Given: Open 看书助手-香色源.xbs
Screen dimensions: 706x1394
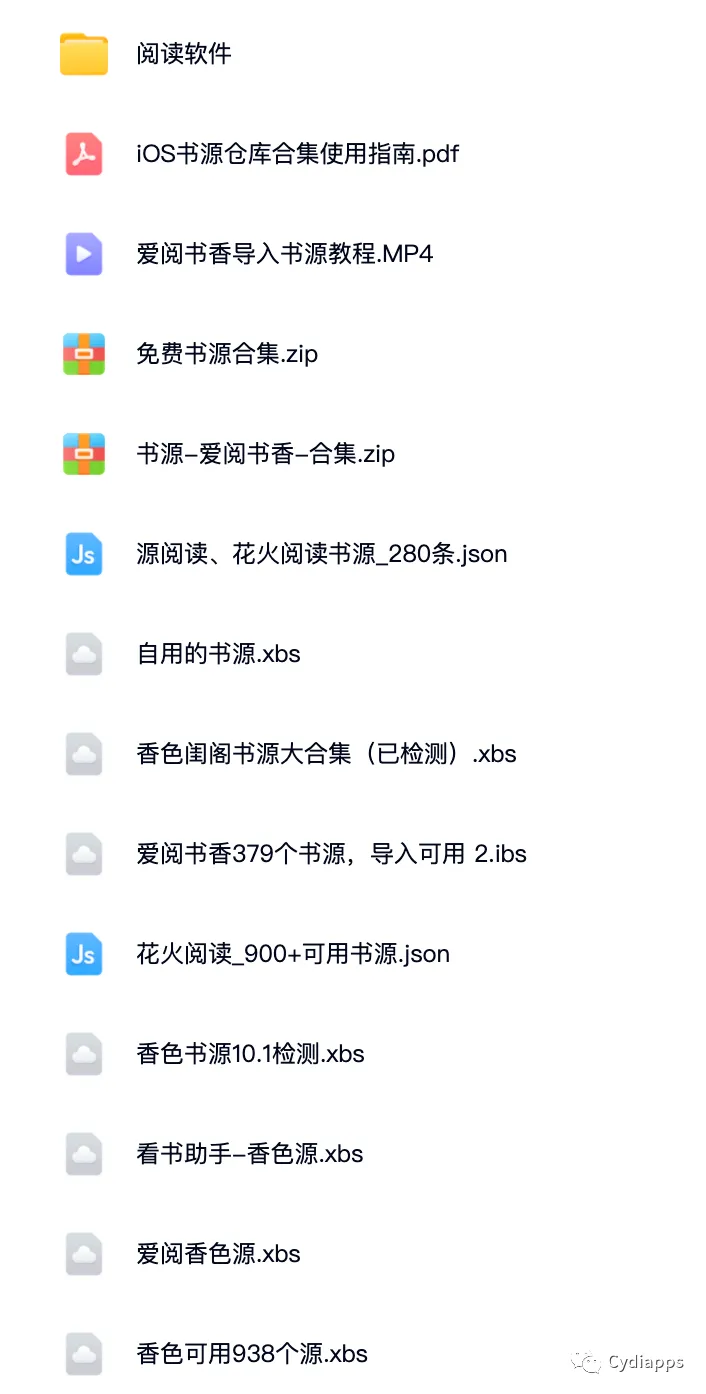Looking at the screenshot, I should 249,1154.
